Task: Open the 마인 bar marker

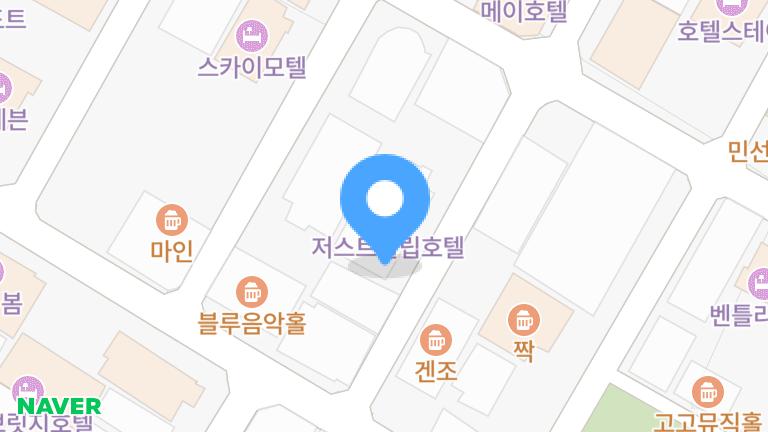Action: point(173,219)
